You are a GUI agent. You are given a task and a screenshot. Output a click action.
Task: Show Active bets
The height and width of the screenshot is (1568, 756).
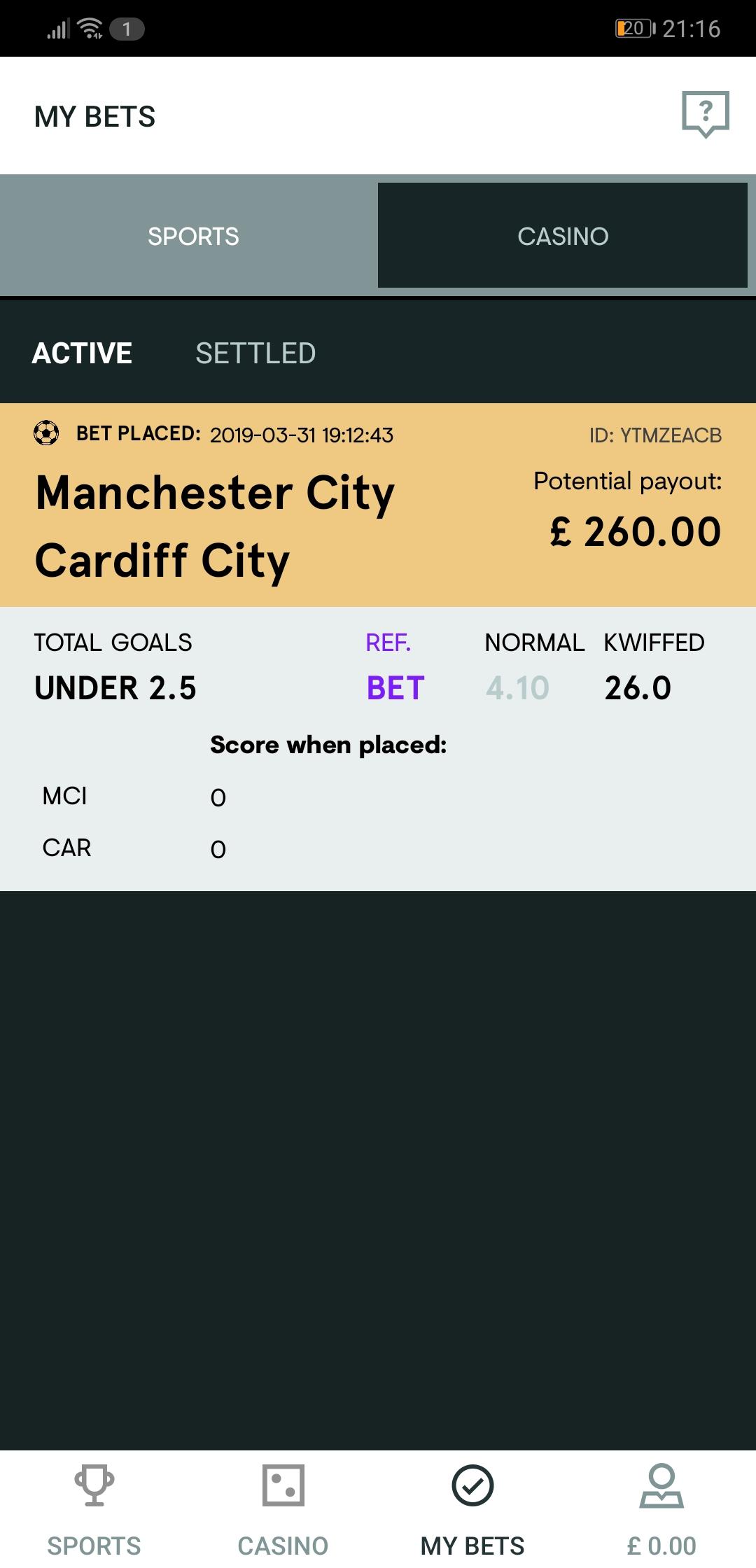pos(82,353)
